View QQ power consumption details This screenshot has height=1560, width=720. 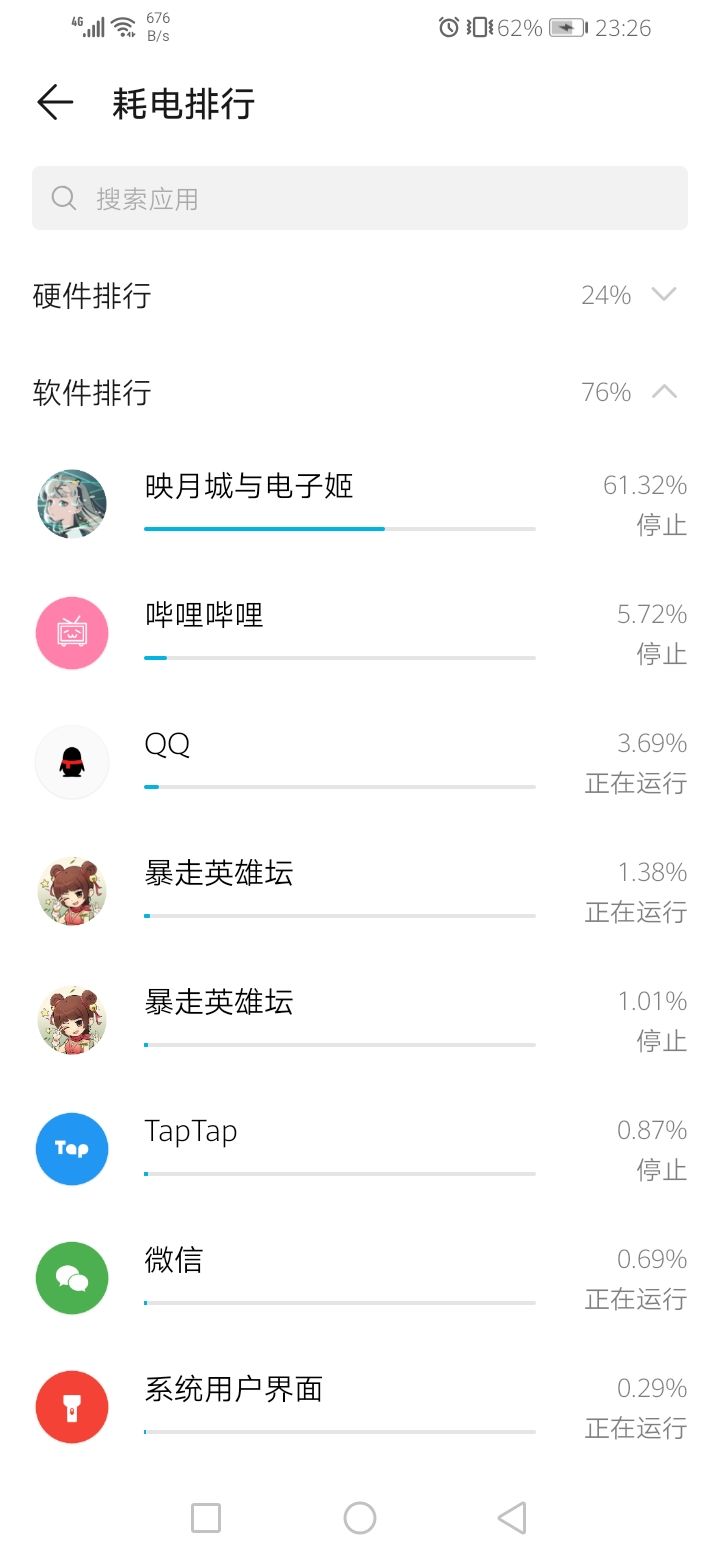360,762
